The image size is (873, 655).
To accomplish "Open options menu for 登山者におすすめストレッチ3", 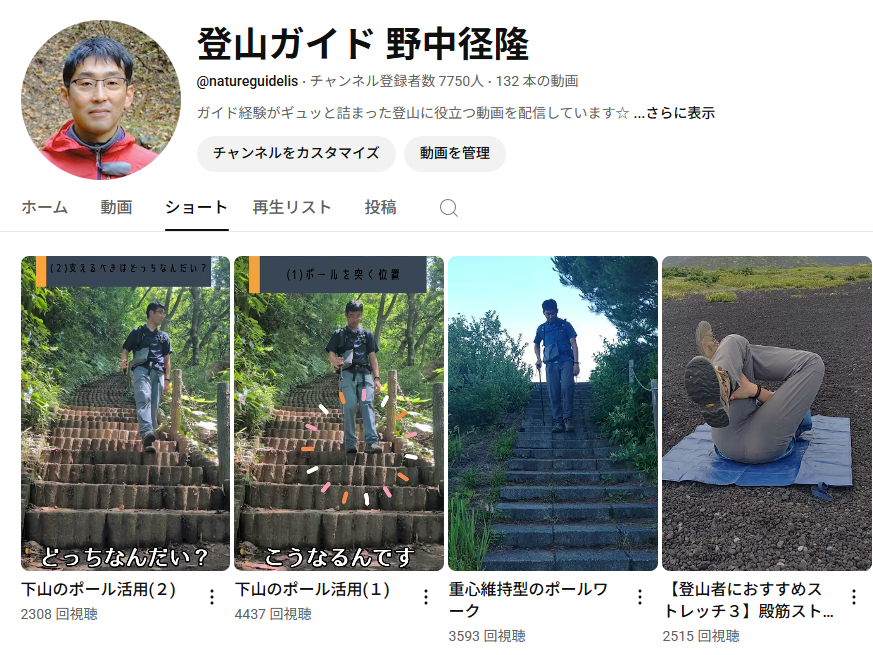I will tap(853, 597).
